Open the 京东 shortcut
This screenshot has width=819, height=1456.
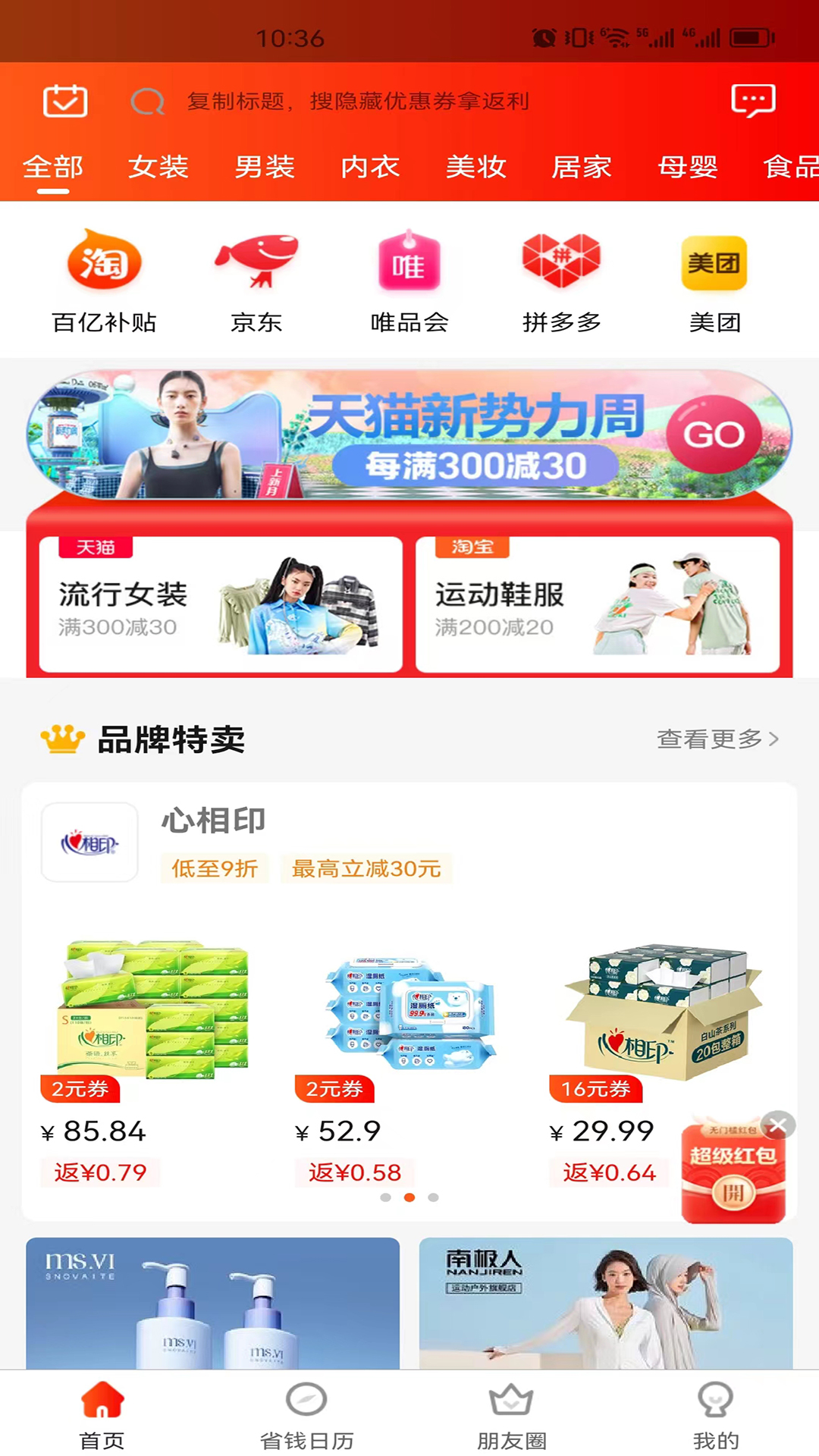pyautogui.click(x=256, y=281)
